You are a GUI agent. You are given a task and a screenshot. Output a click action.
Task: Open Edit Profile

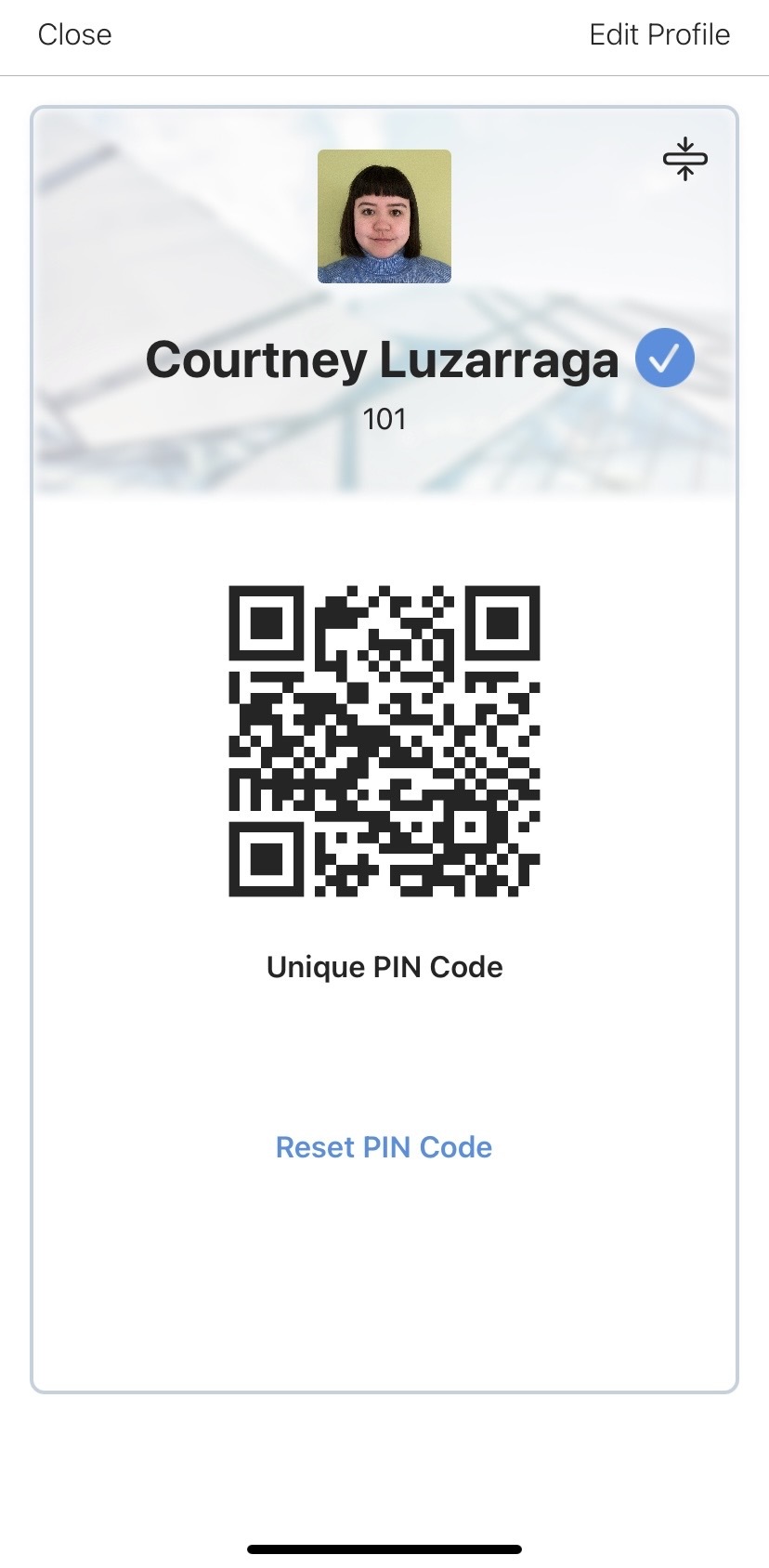[659, 35]
